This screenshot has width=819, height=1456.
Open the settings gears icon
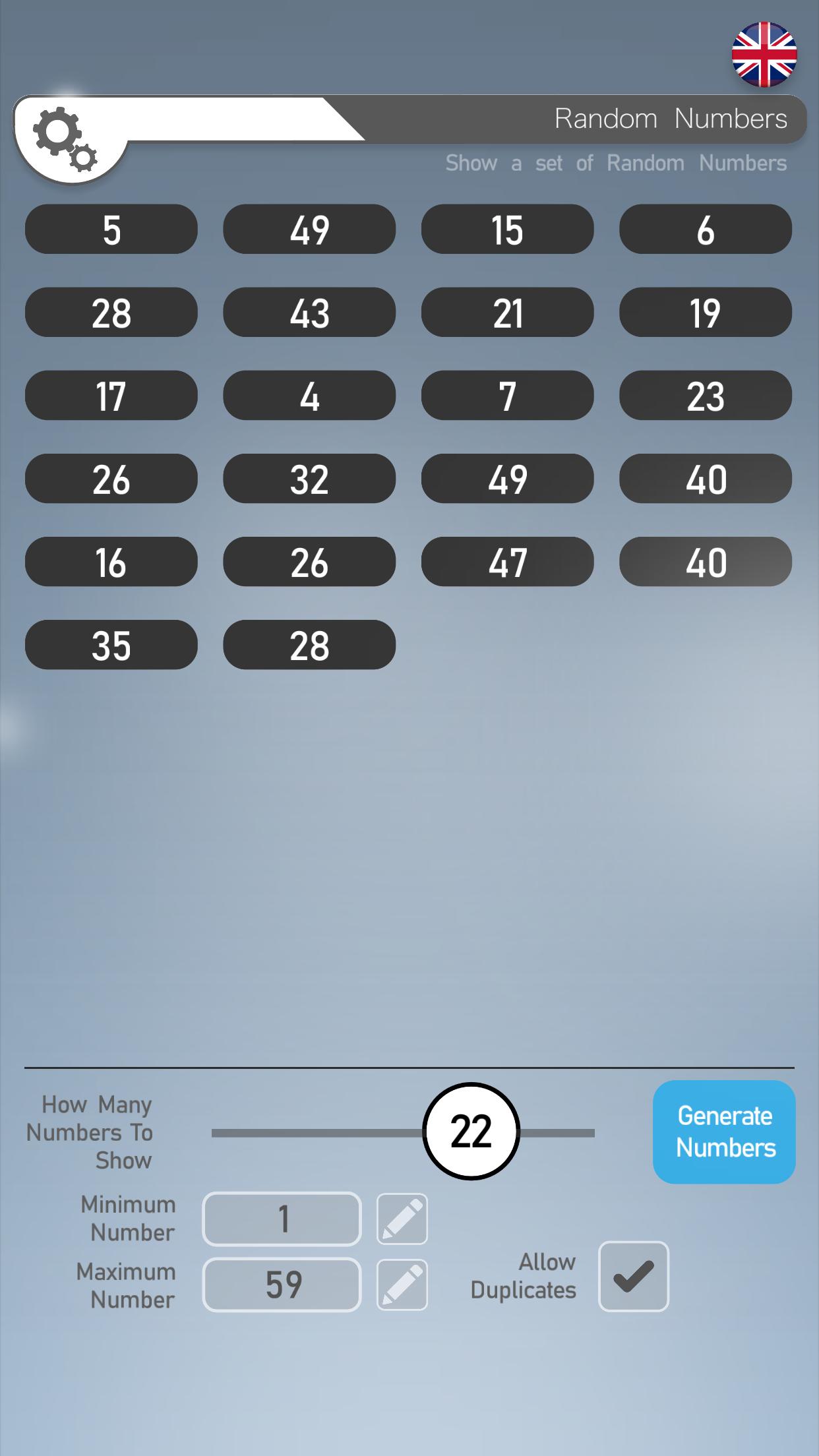(x=65, y=139)
